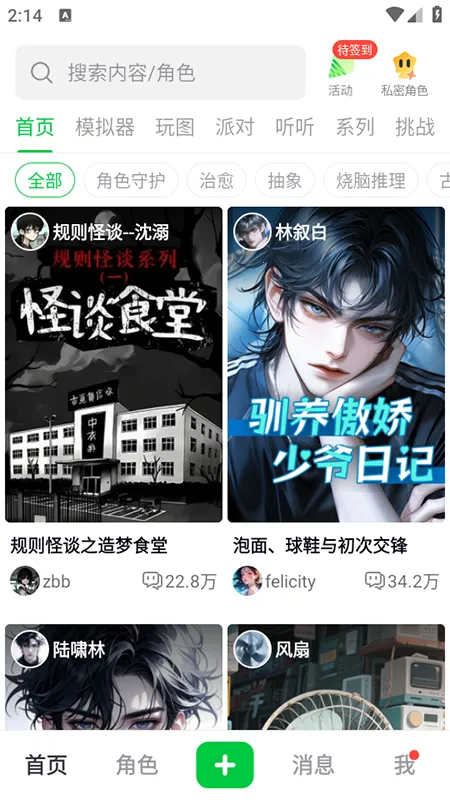Open the 风扇 character card
The image size is (450, 800).
[x=336, y=677]
